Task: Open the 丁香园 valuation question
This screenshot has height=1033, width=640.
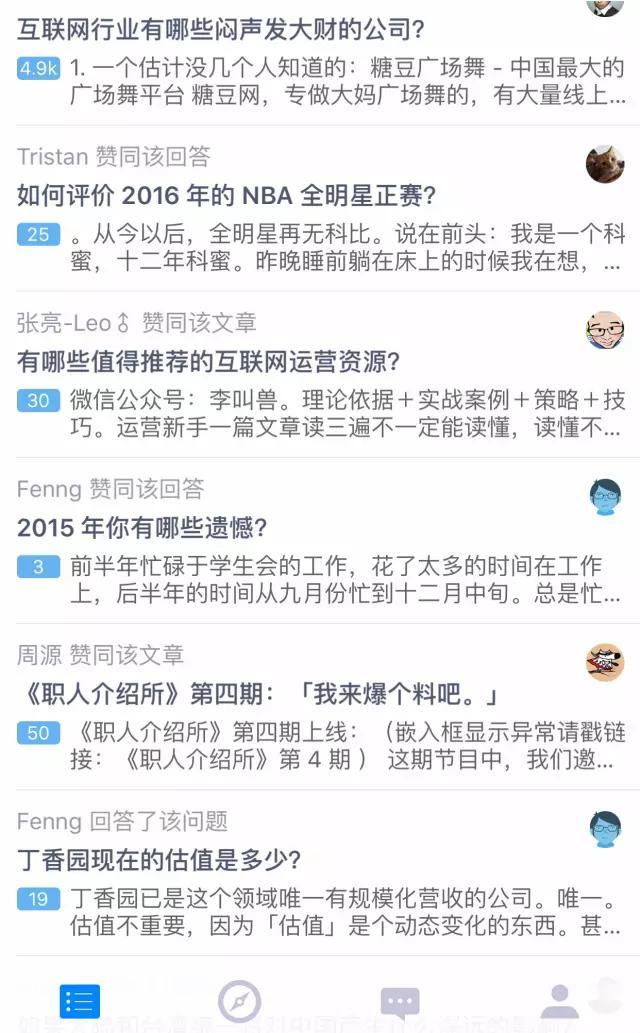Action: (x=159, y=859)
